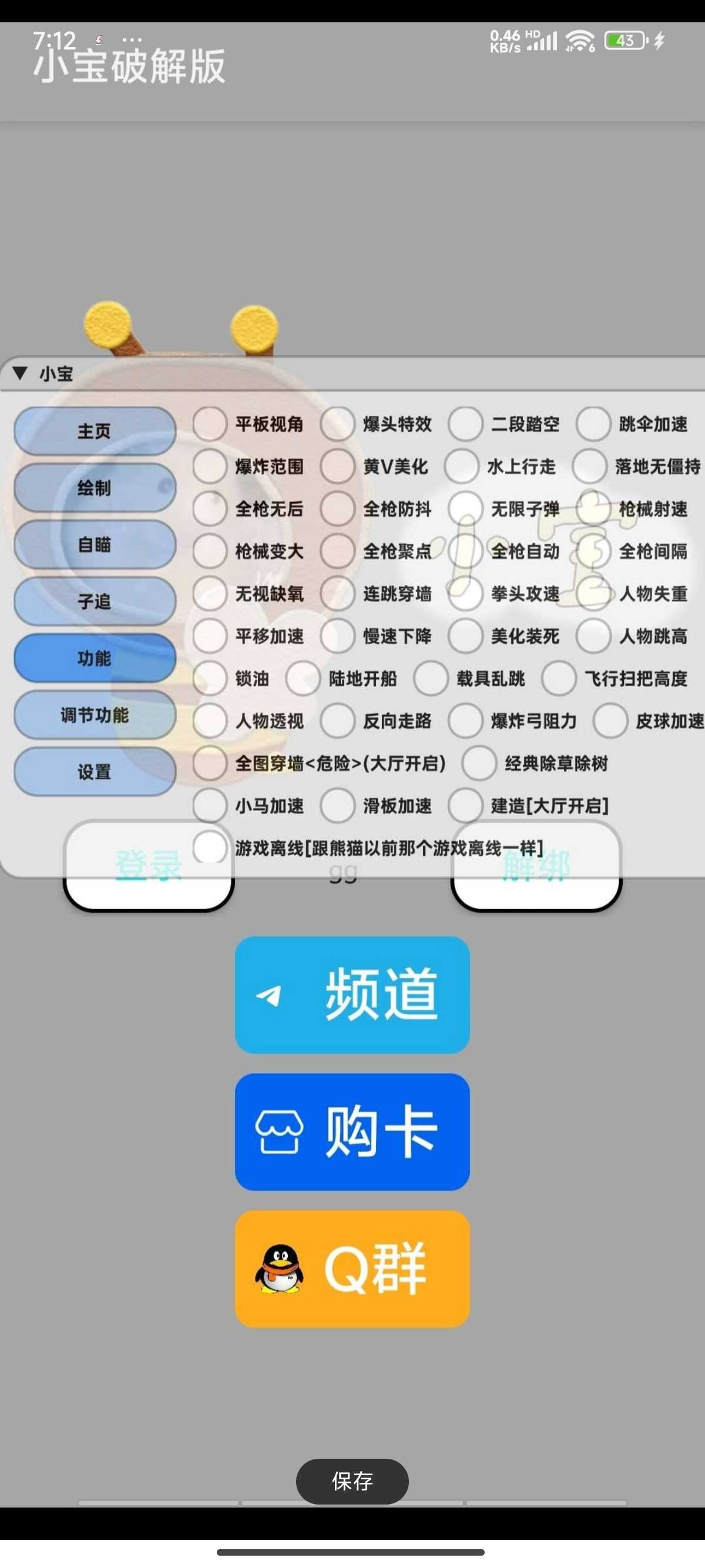Collapse the 小宝 panel arrow
Viewport: 705px width, 1568px height.
click(20, 373)
